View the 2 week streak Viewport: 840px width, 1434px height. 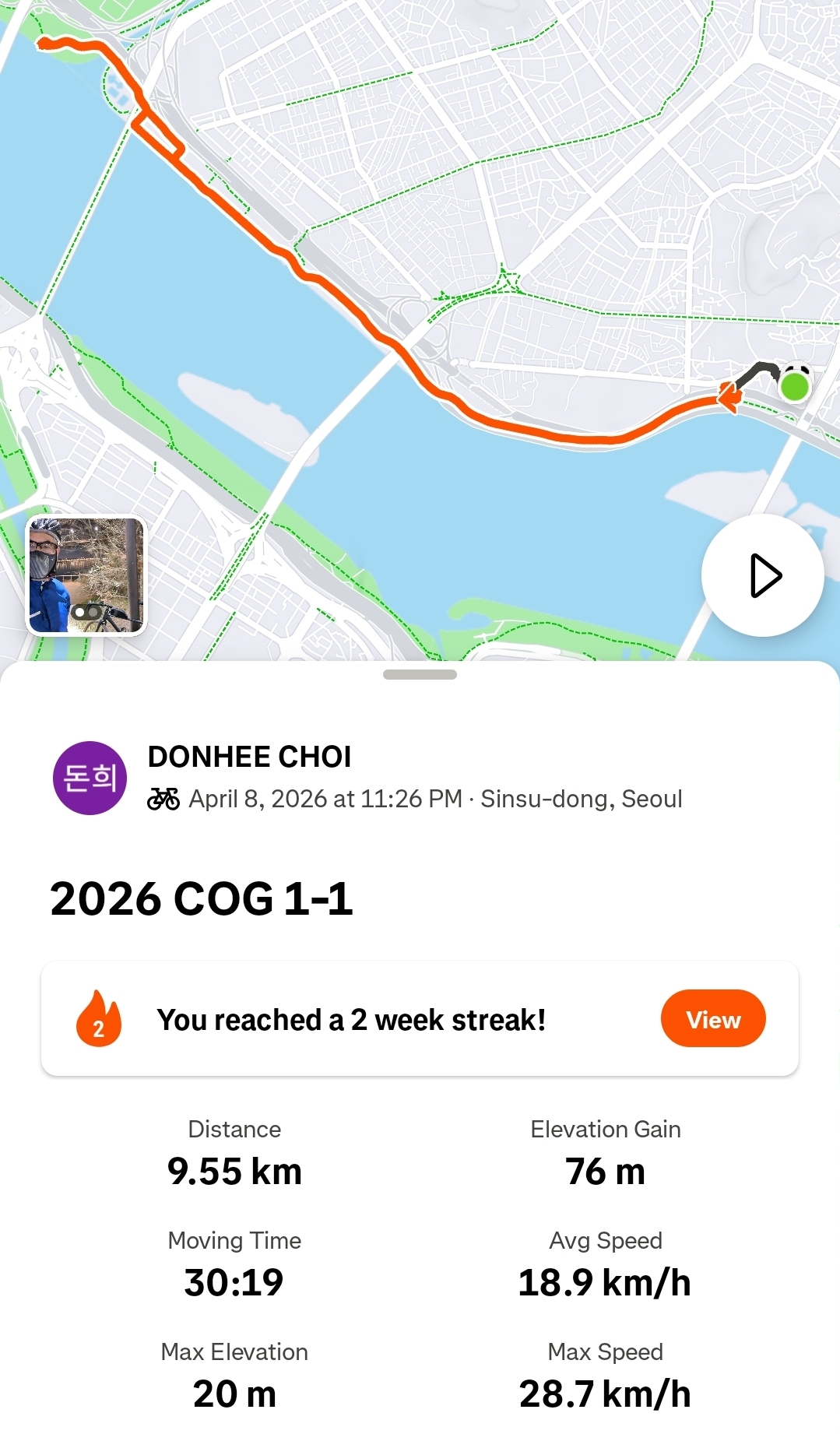click(x=713, y=1018)
